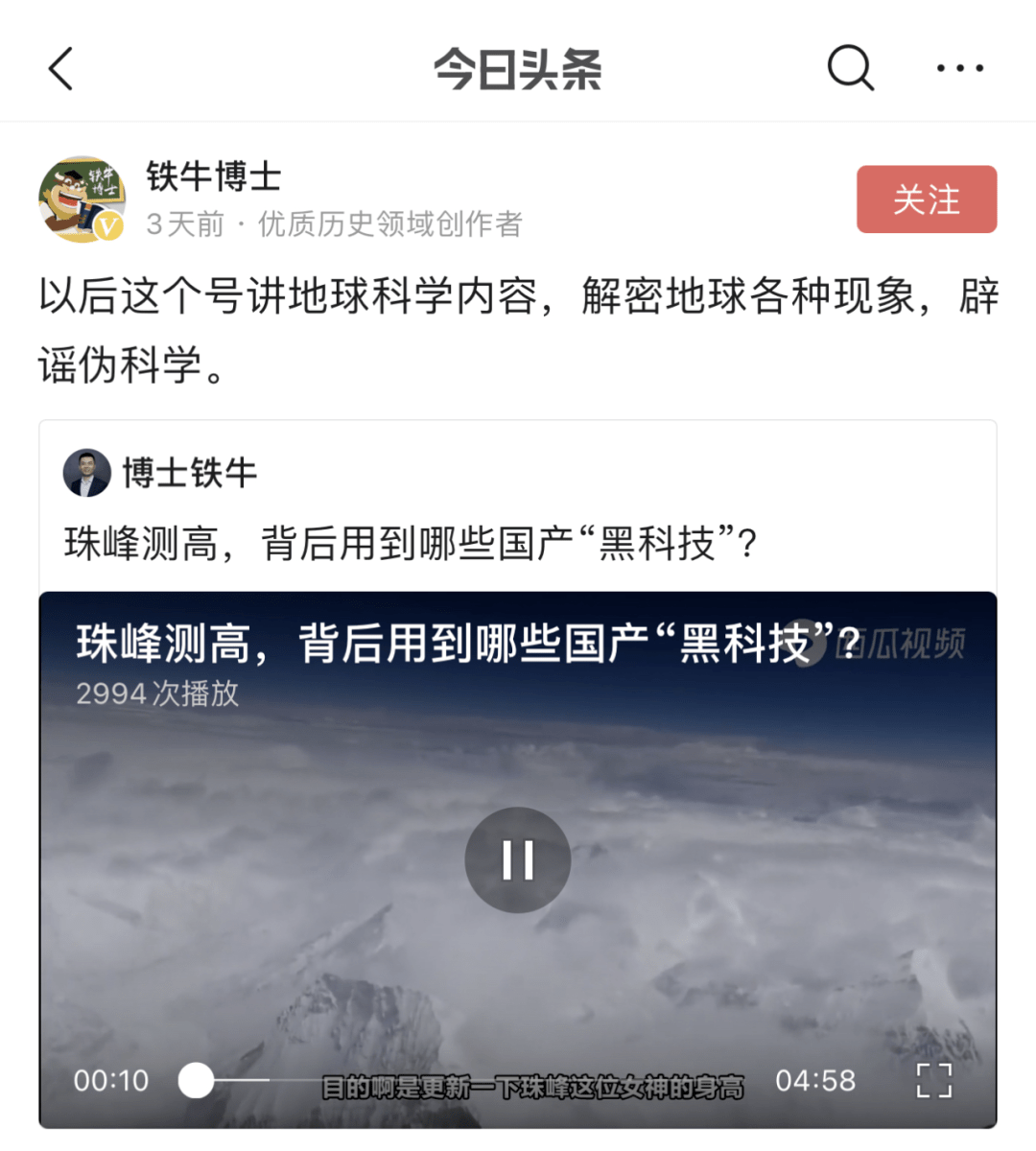
Task: Open the three-dot more options menu
Action: (x=961, y=67)
